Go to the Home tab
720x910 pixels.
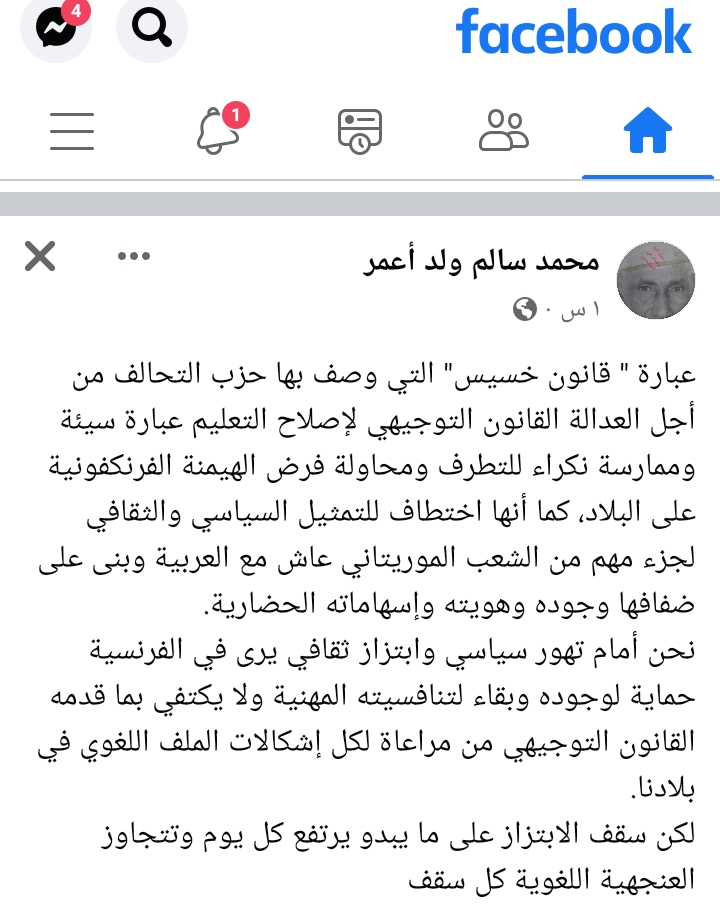coord(648,131)
